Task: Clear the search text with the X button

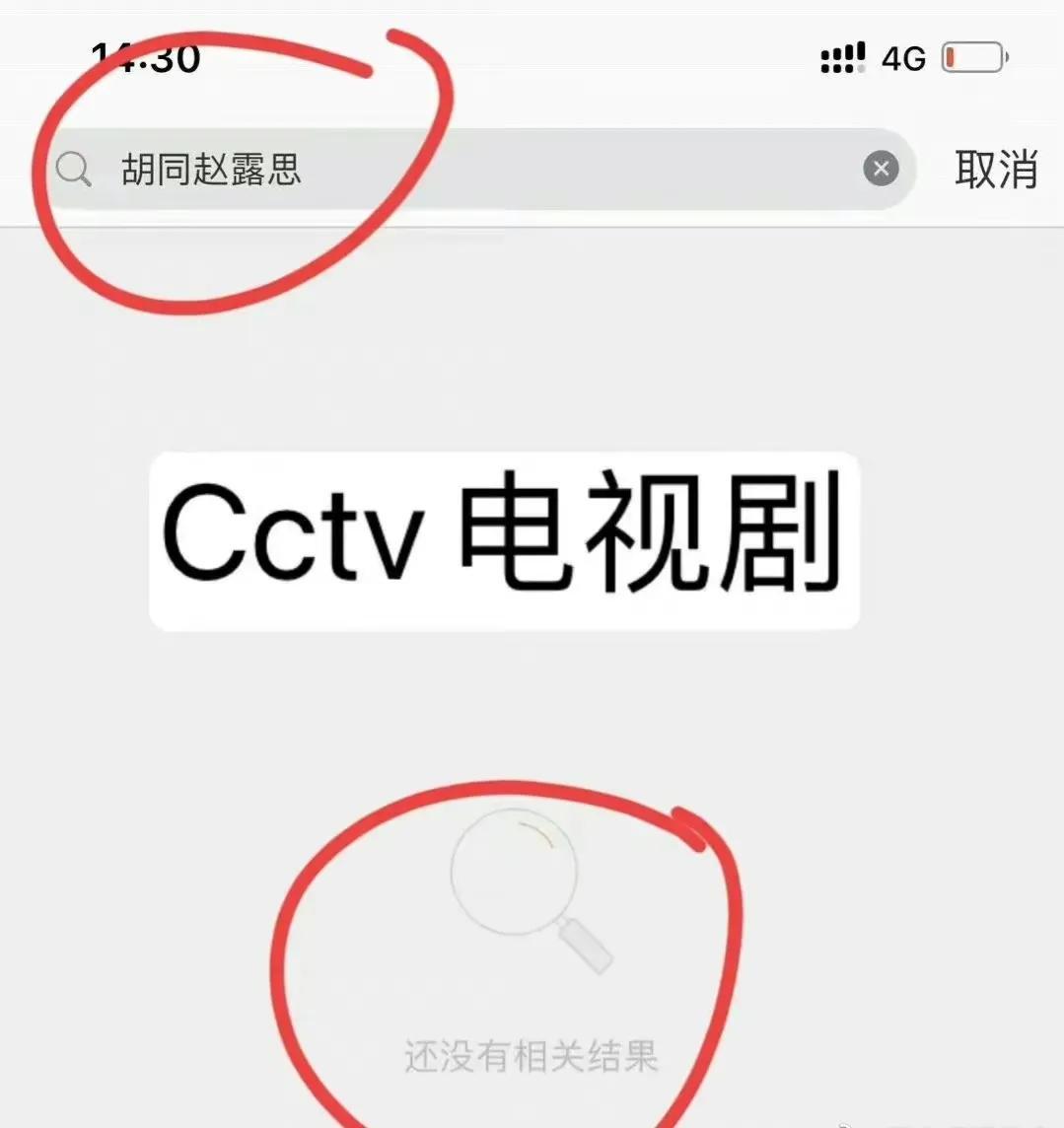Action: click(x=881, y=169)
